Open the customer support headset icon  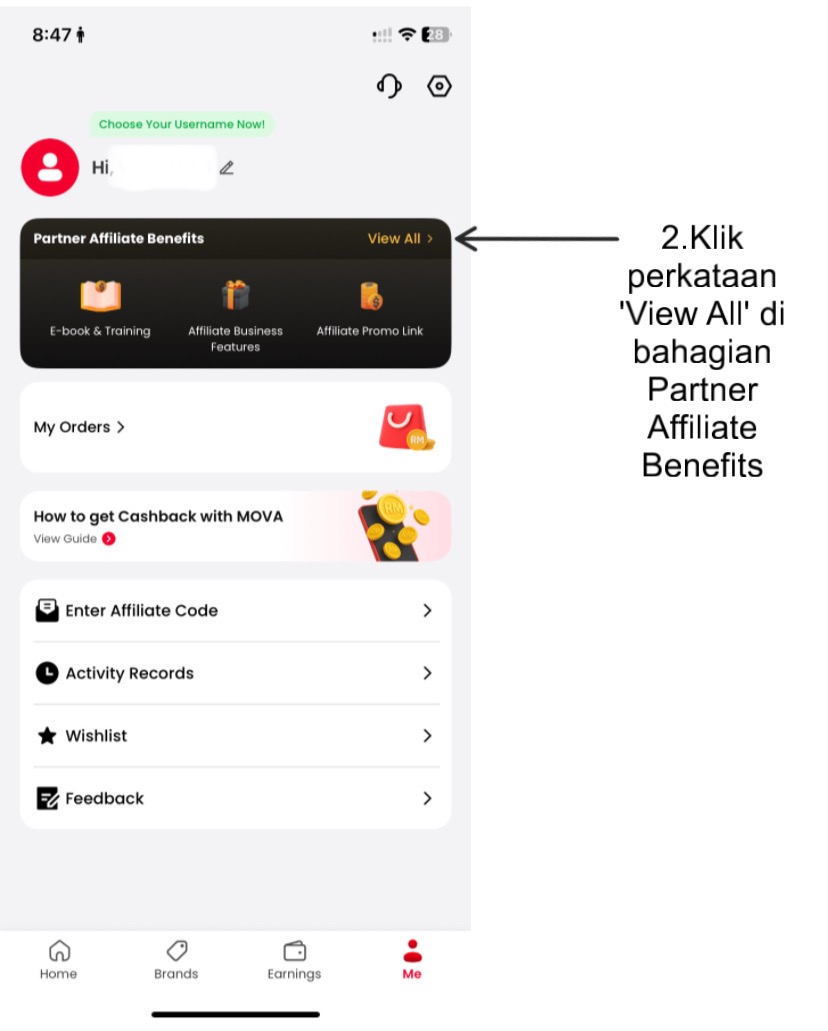389,87
